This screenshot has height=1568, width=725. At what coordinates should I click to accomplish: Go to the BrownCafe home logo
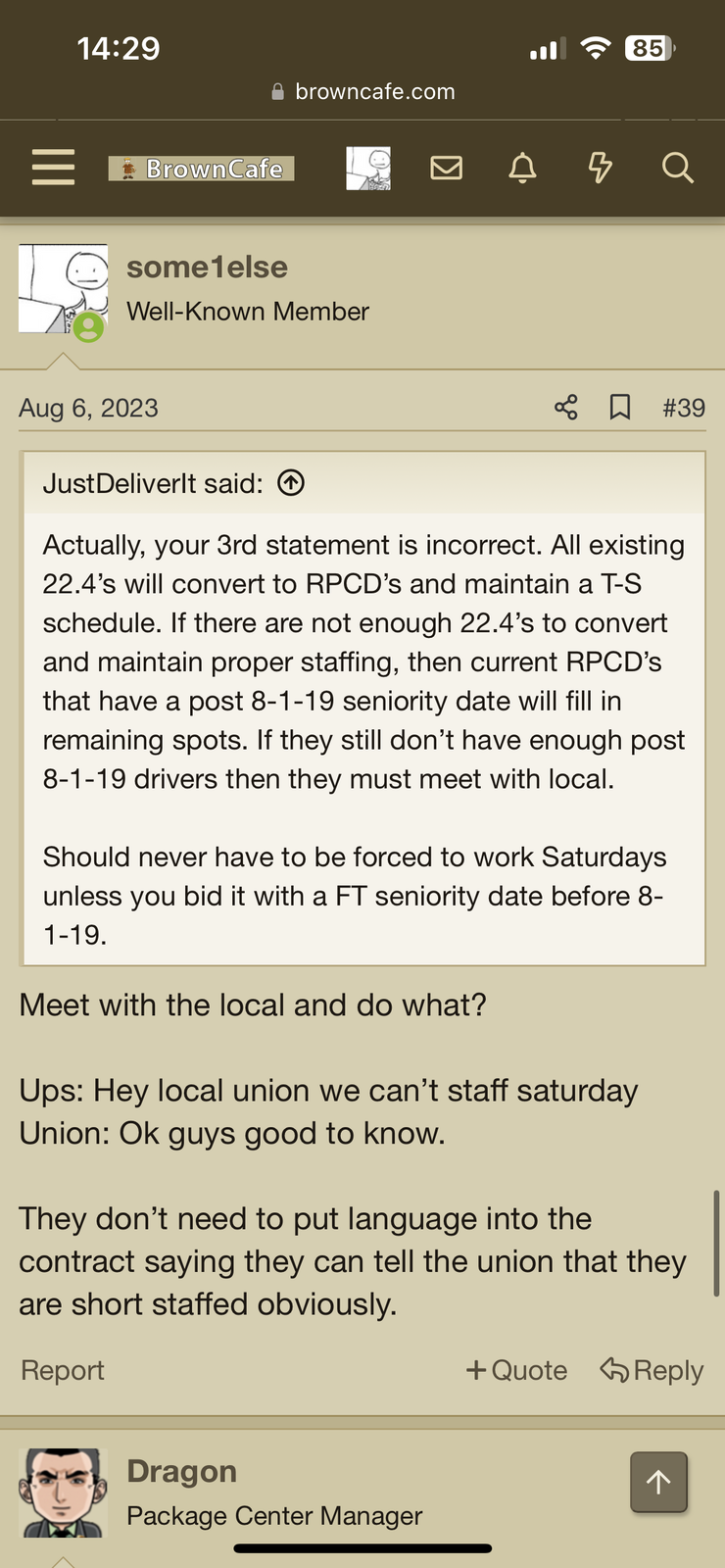pos(201,169)
